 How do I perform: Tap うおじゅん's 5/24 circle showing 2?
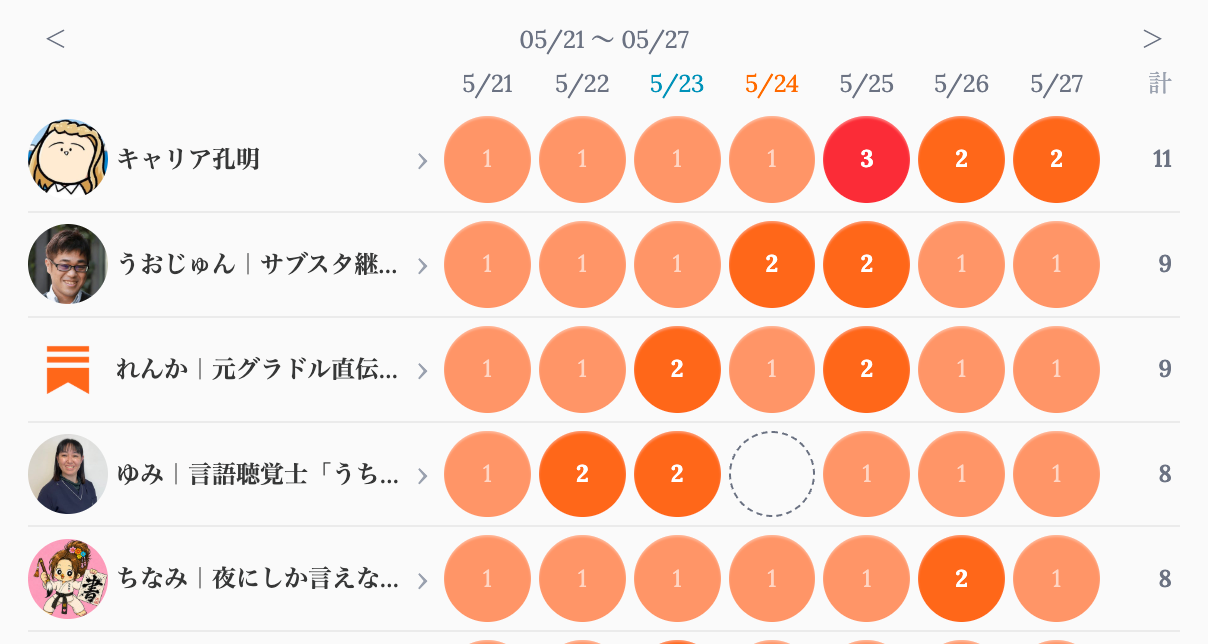click(772, 264)
